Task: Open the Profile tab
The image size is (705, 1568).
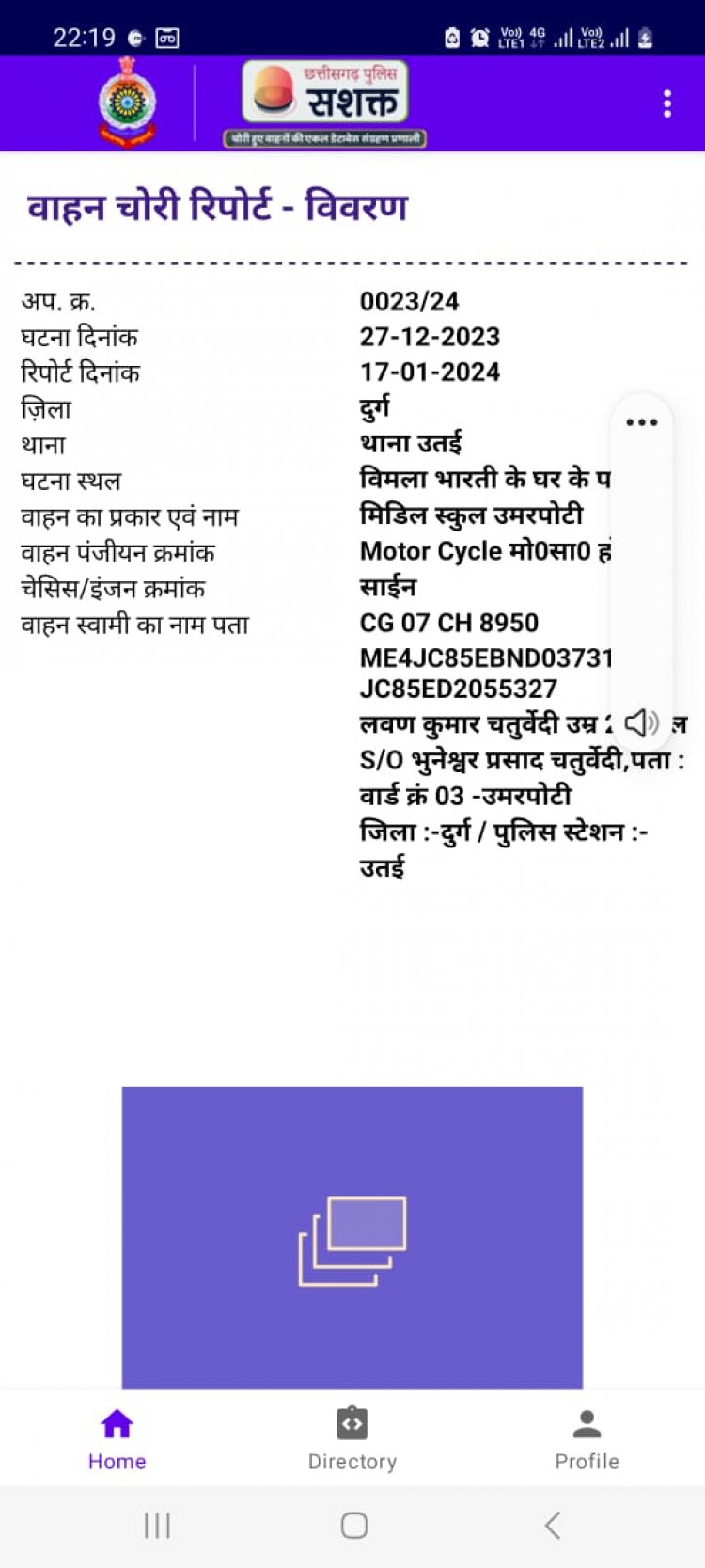Action: pos(587,1439)
